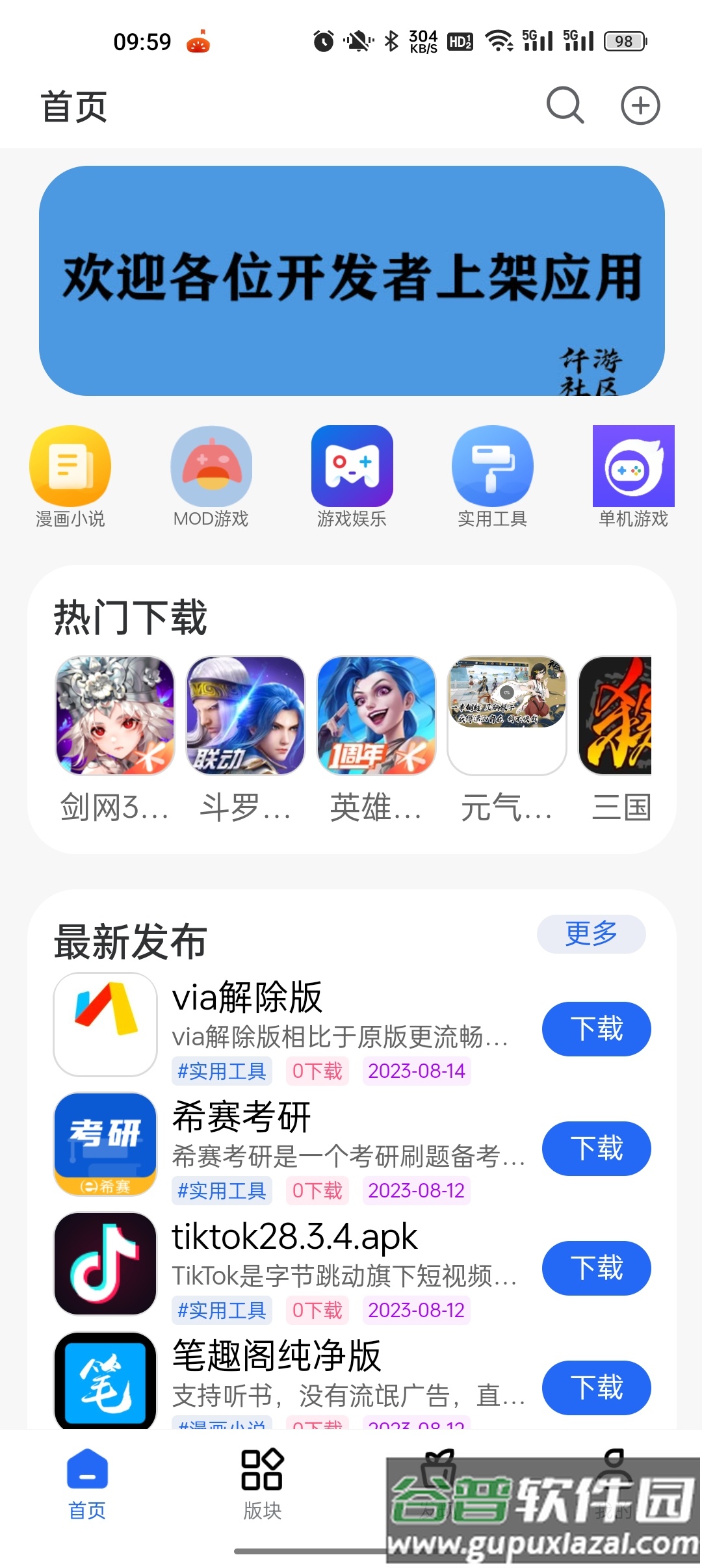702x1568 pixels.
Task: Open the search icon
Action: point(564,105)
